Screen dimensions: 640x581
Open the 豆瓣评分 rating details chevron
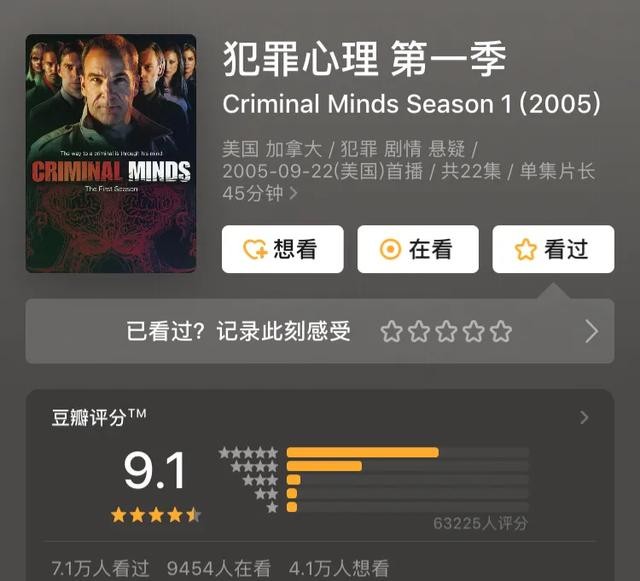pos(585,418)
